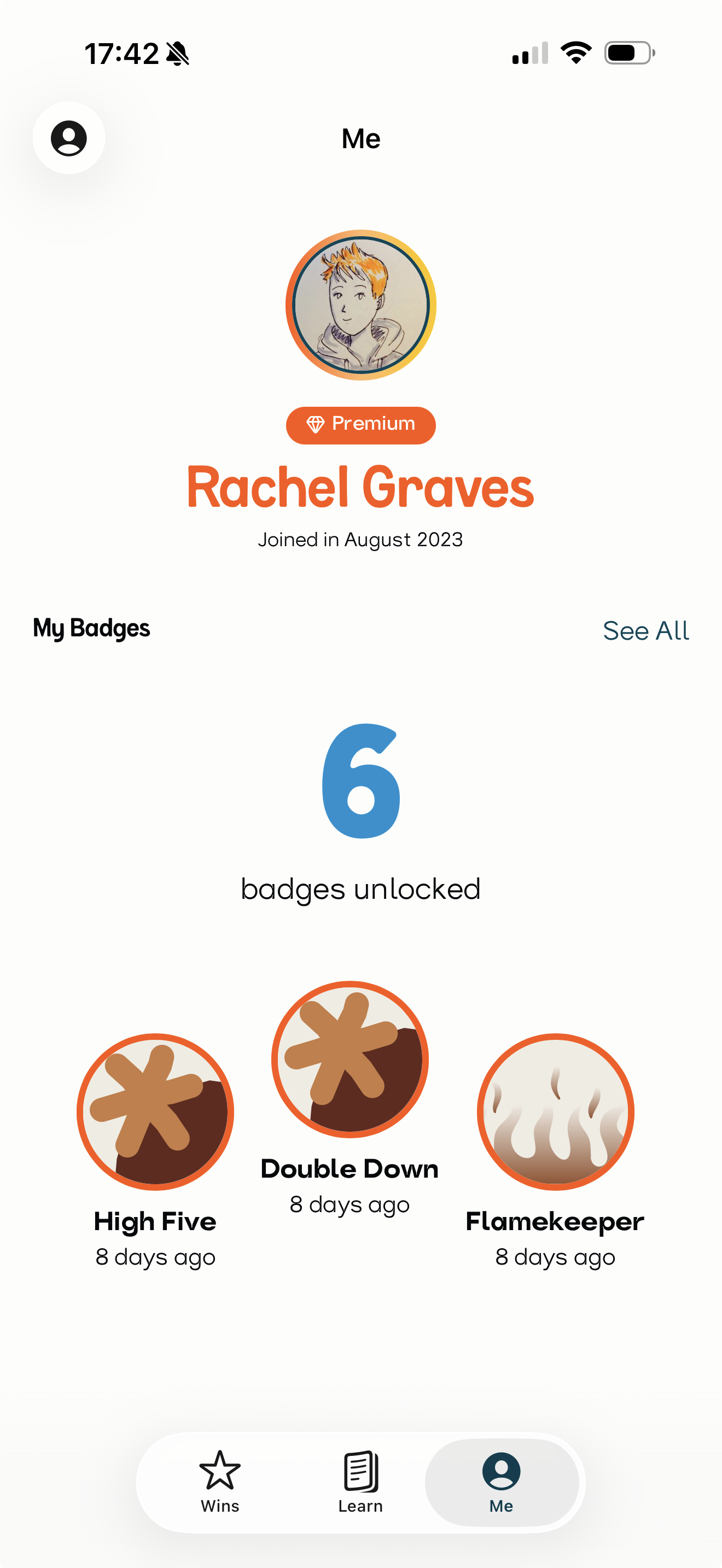Open the account settings icon top left
This screenshot has width=722, height=1568.
(69, 138)
